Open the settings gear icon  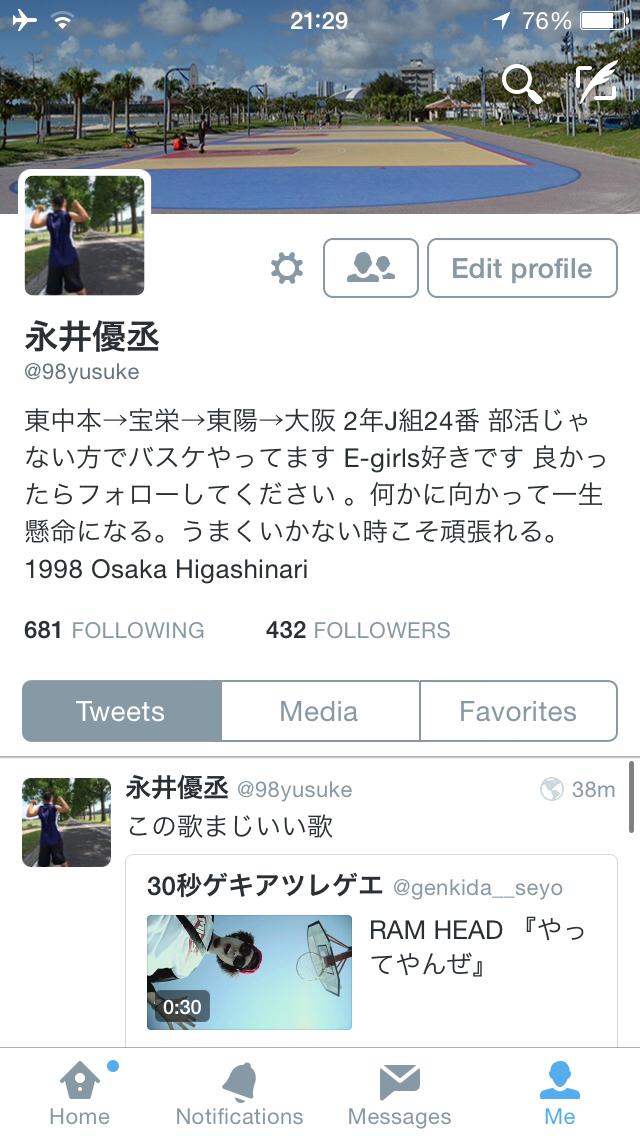pyautogui.click(x=287, y=268)
